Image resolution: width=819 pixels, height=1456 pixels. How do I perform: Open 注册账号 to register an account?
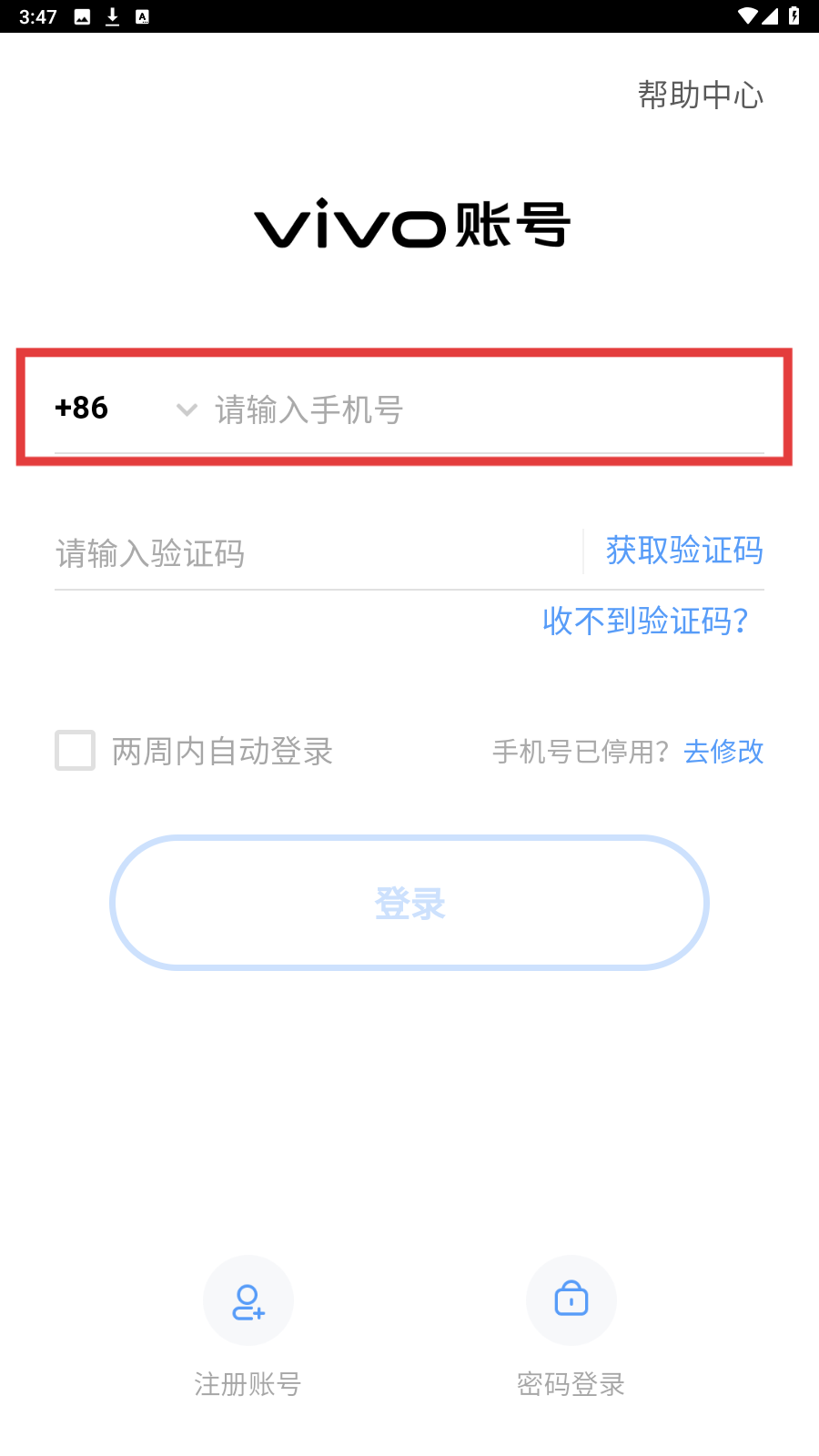[x=248, y=1326]
